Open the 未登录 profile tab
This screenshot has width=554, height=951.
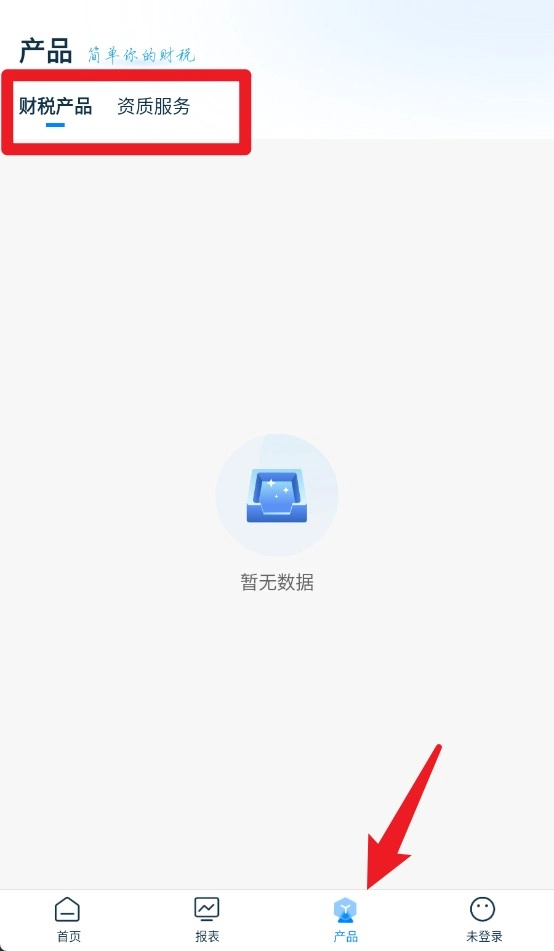(x=484, y=920)
